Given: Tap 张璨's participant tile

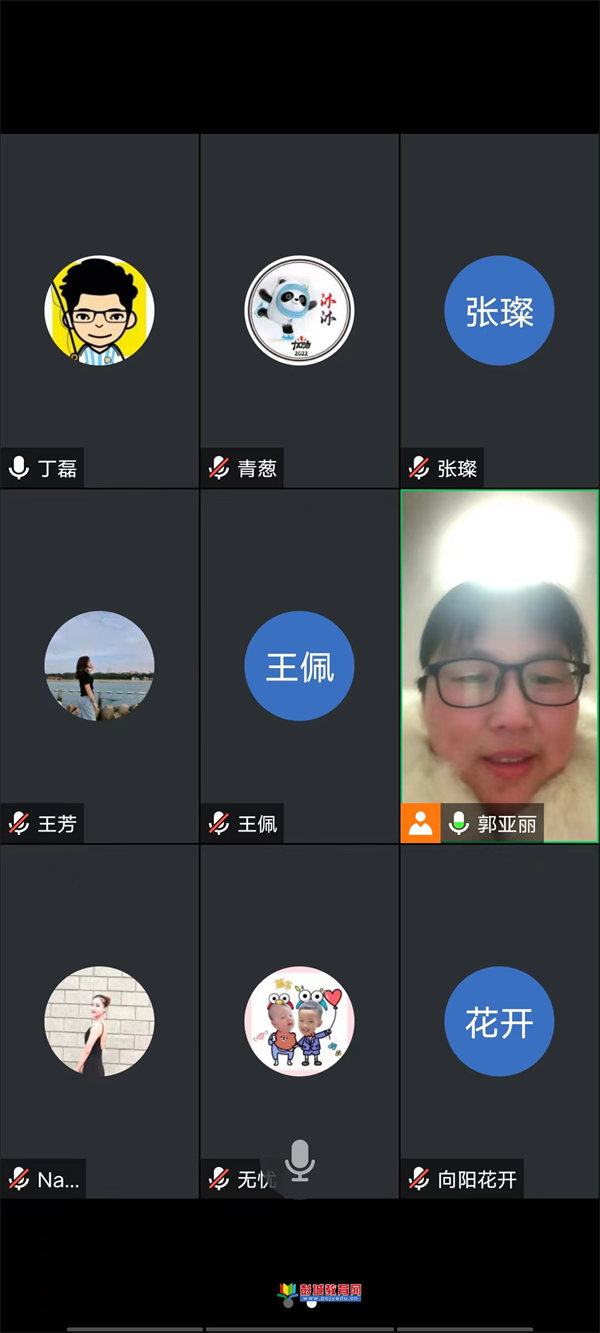Looking at the screenshot, I should point(499,310).
